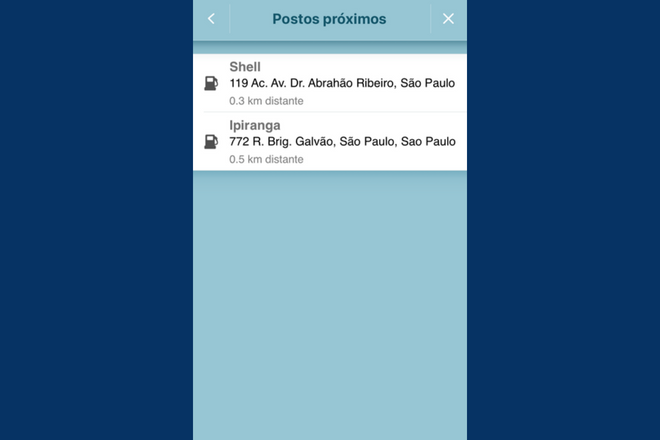Open the Shell station on Abrahão Ribeiro
Image resolution: width=660 pixels, height=440 pixels.
(x=330, y=83)
